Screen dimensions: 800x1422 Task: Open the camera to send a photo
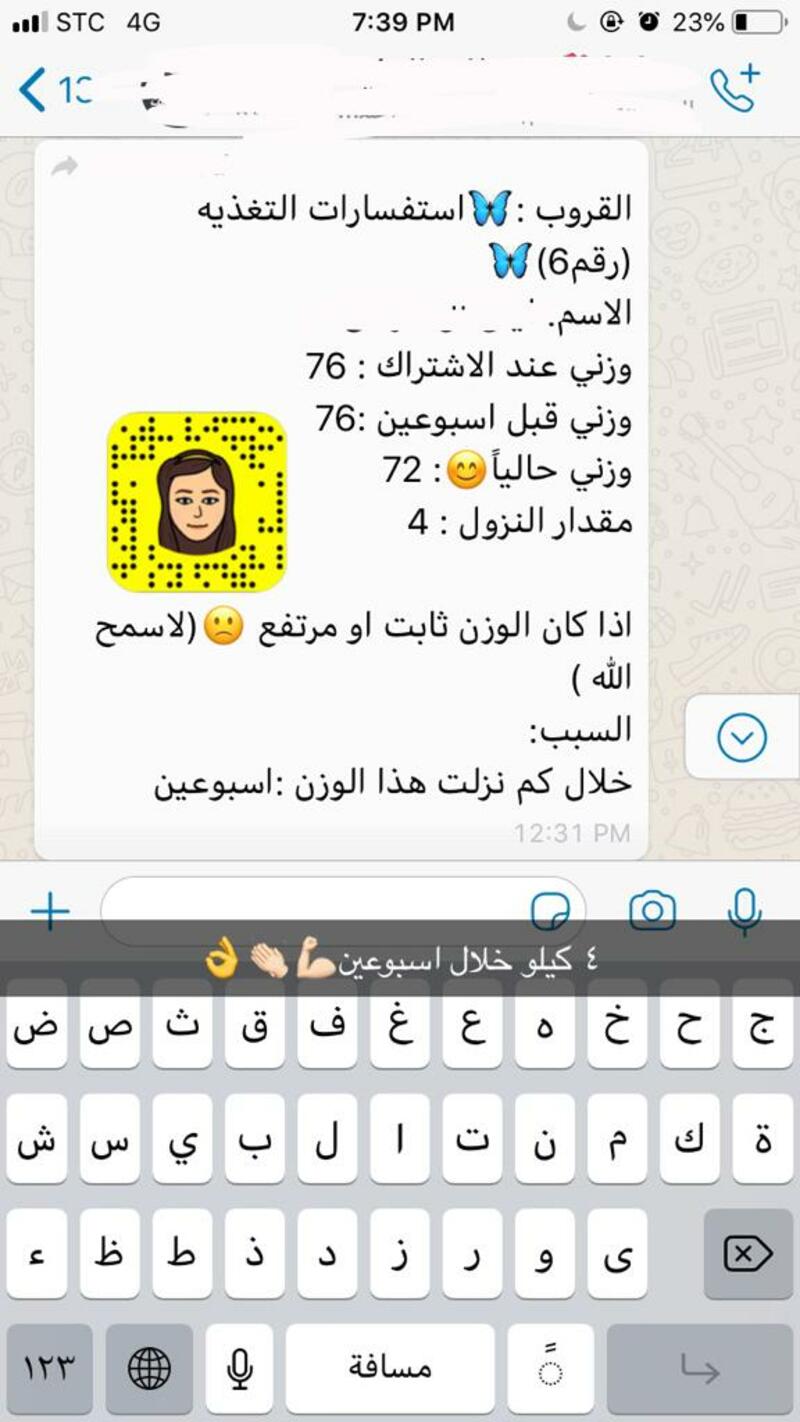click(652, 911)
